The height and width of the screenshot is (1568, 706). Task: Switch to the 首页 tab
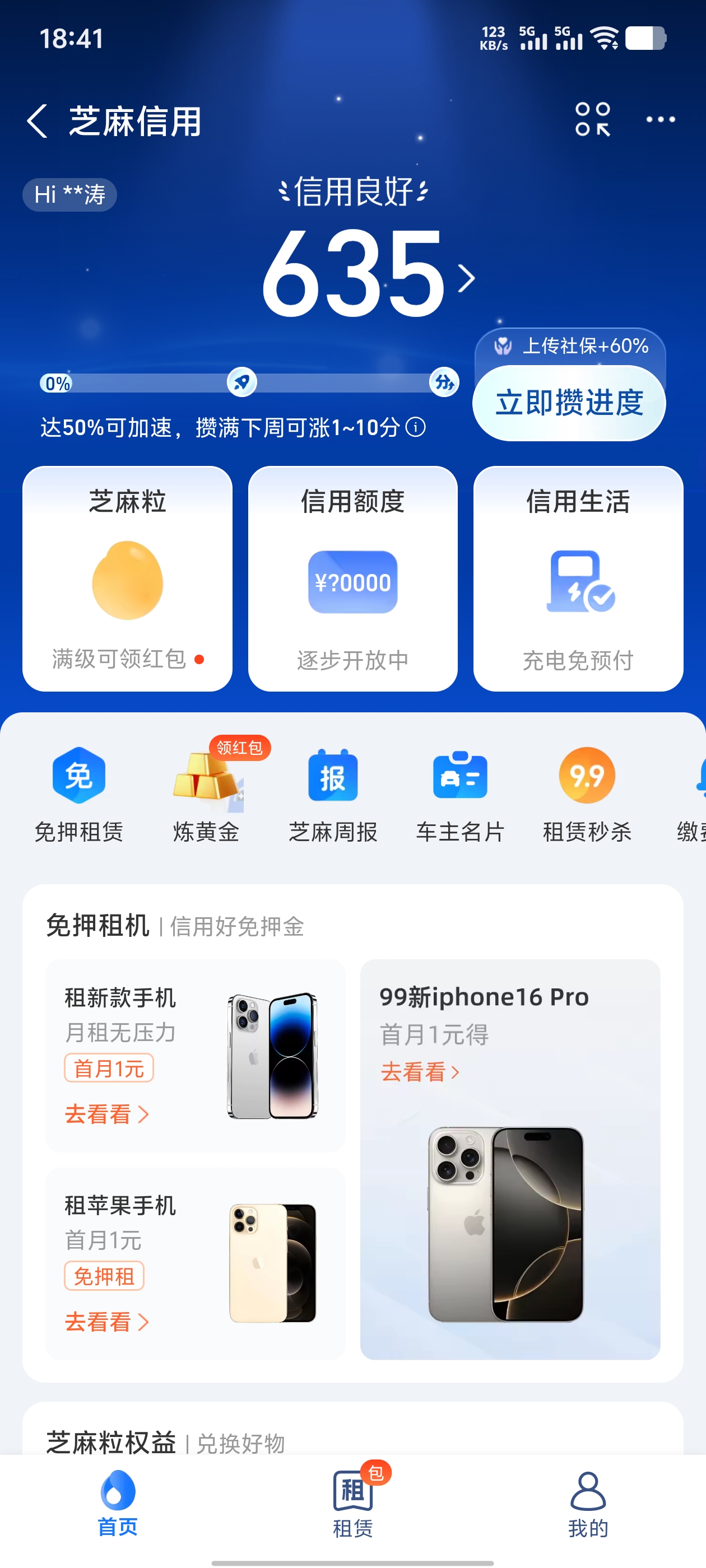tap(118, 1502)
